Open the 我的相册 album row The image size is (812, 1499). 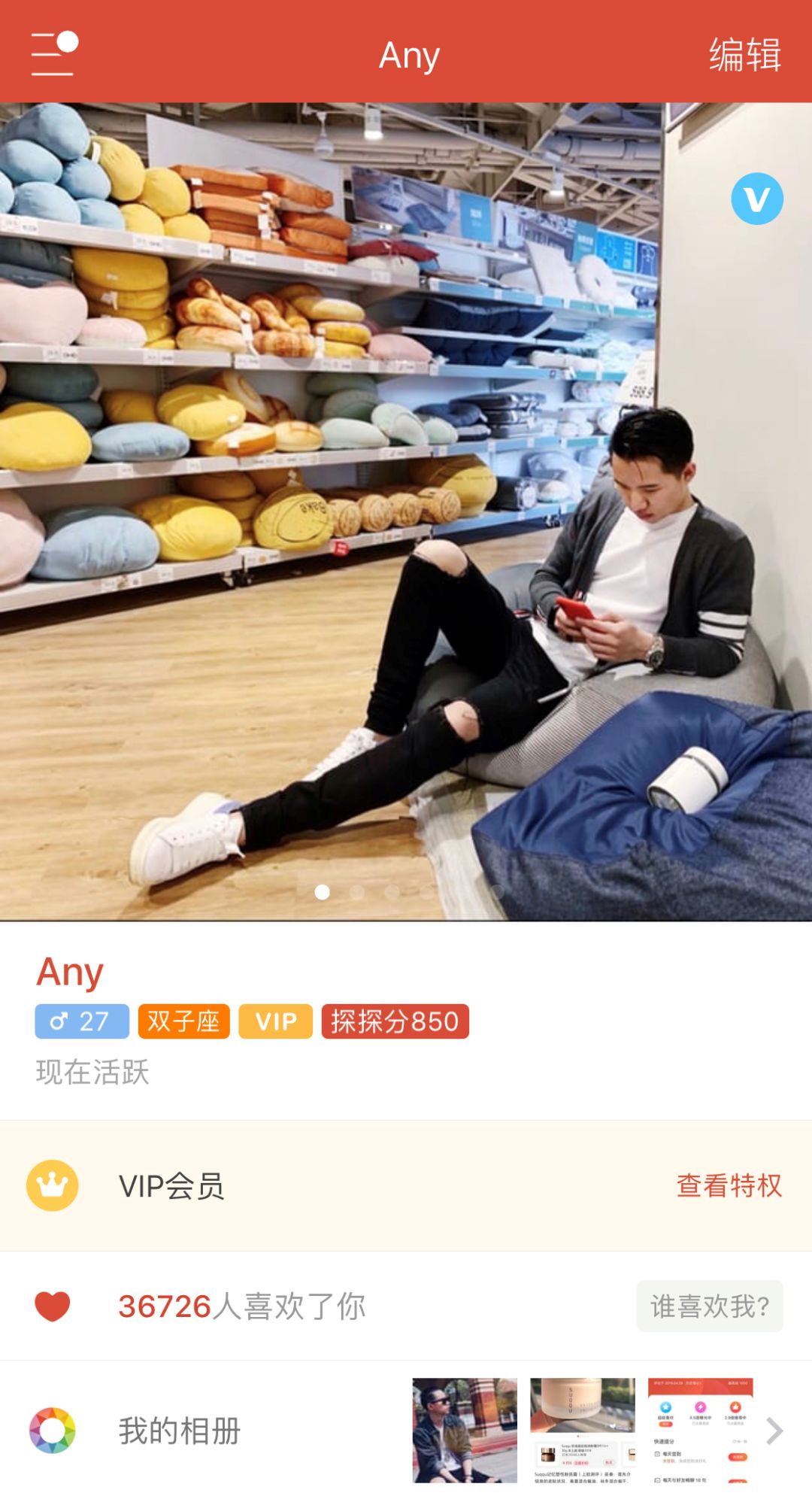click(179, 1431)
